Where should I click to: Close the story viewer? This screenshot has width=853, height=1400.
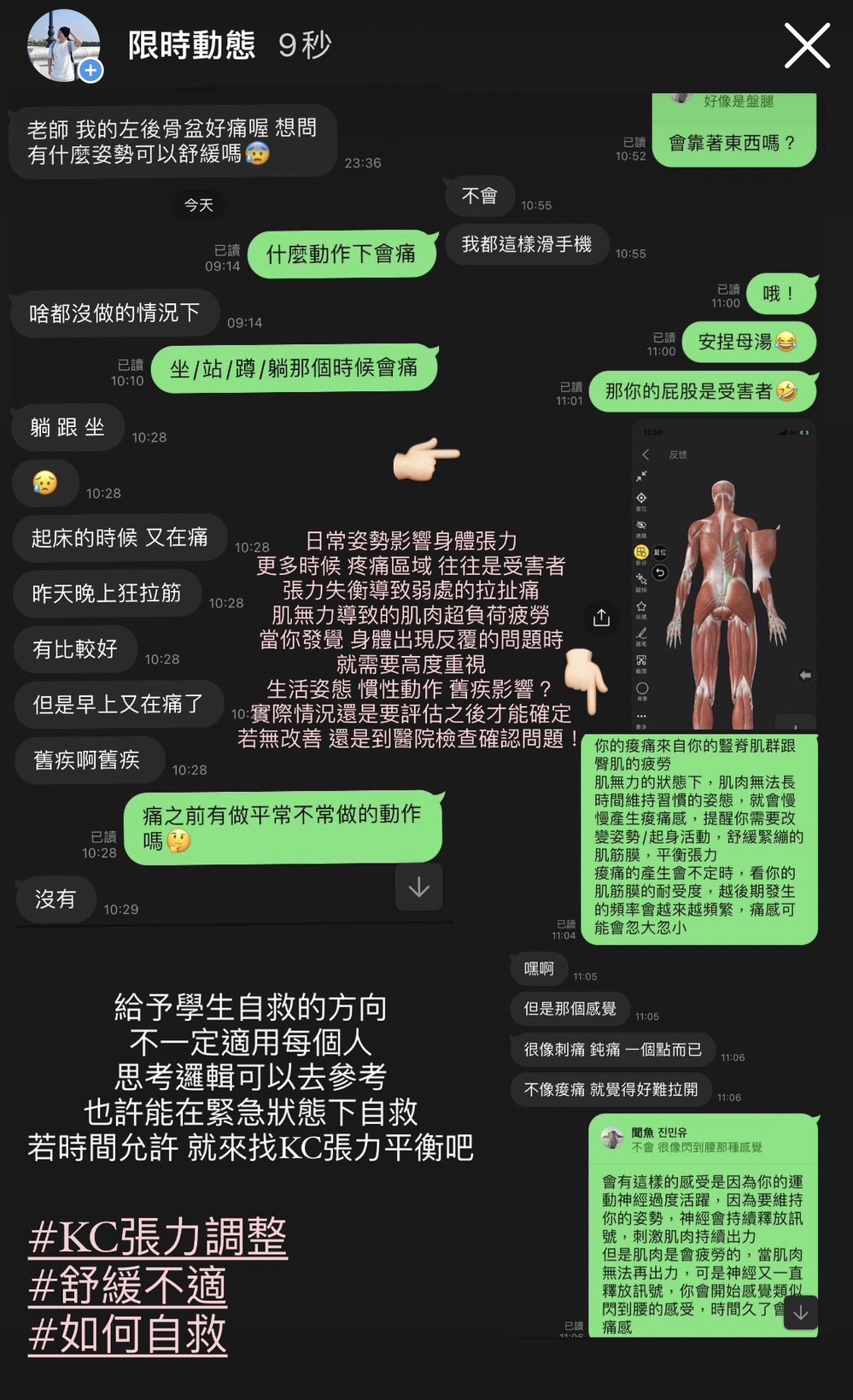[x=806, y=45]
